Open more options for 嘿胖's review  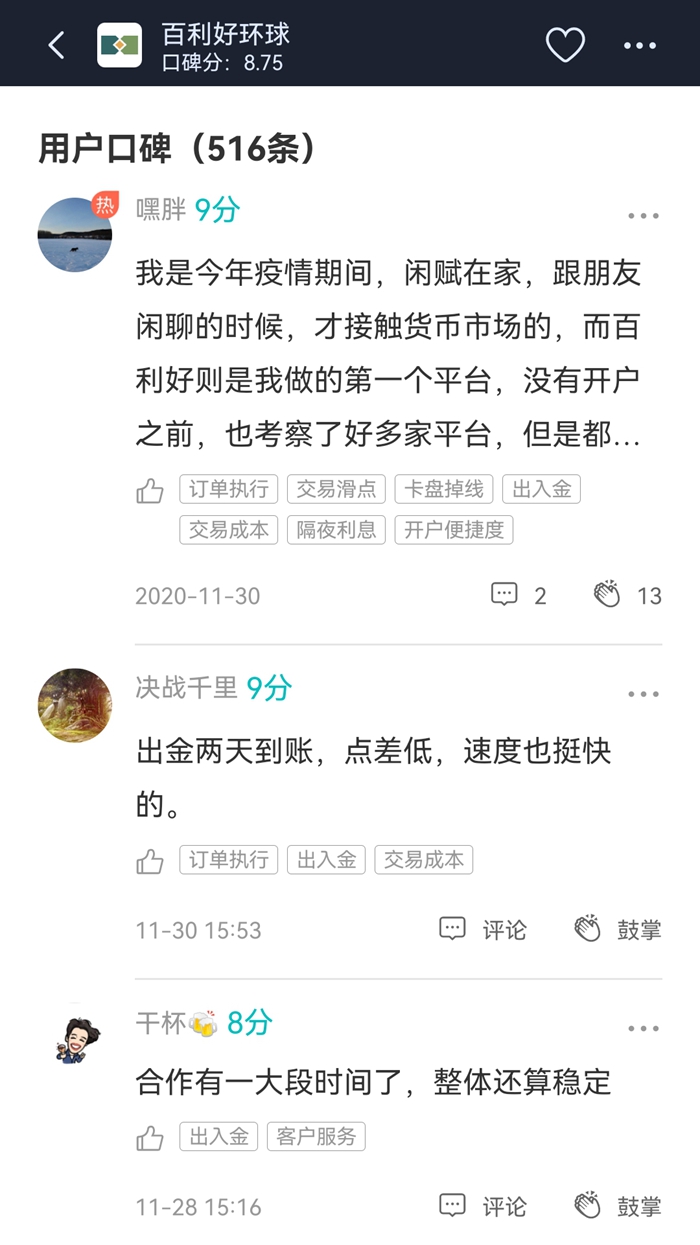pos(643,216)
